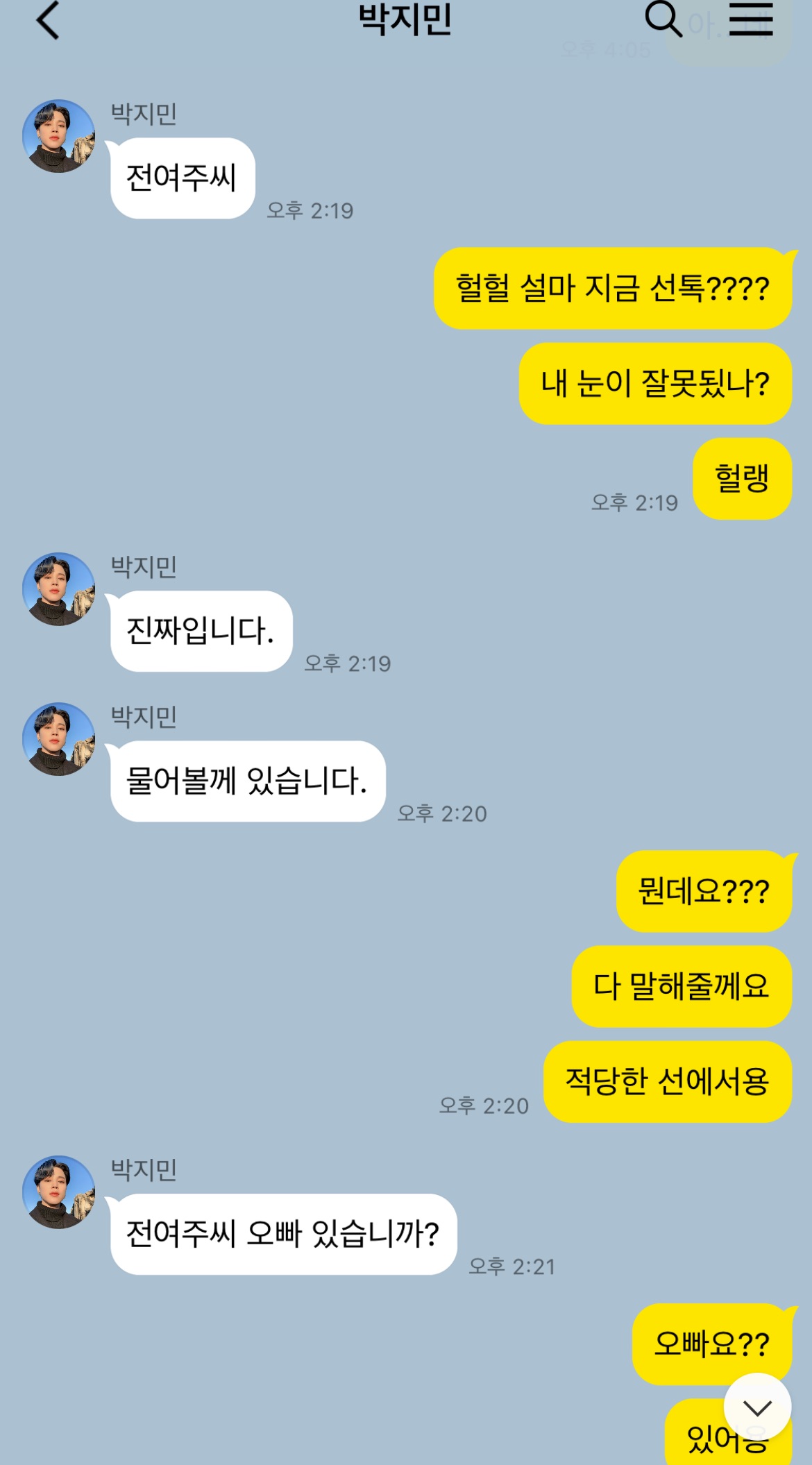The image size is (812, 1465).
Task: Search within this chat conversation
Action: coord(663,19)
